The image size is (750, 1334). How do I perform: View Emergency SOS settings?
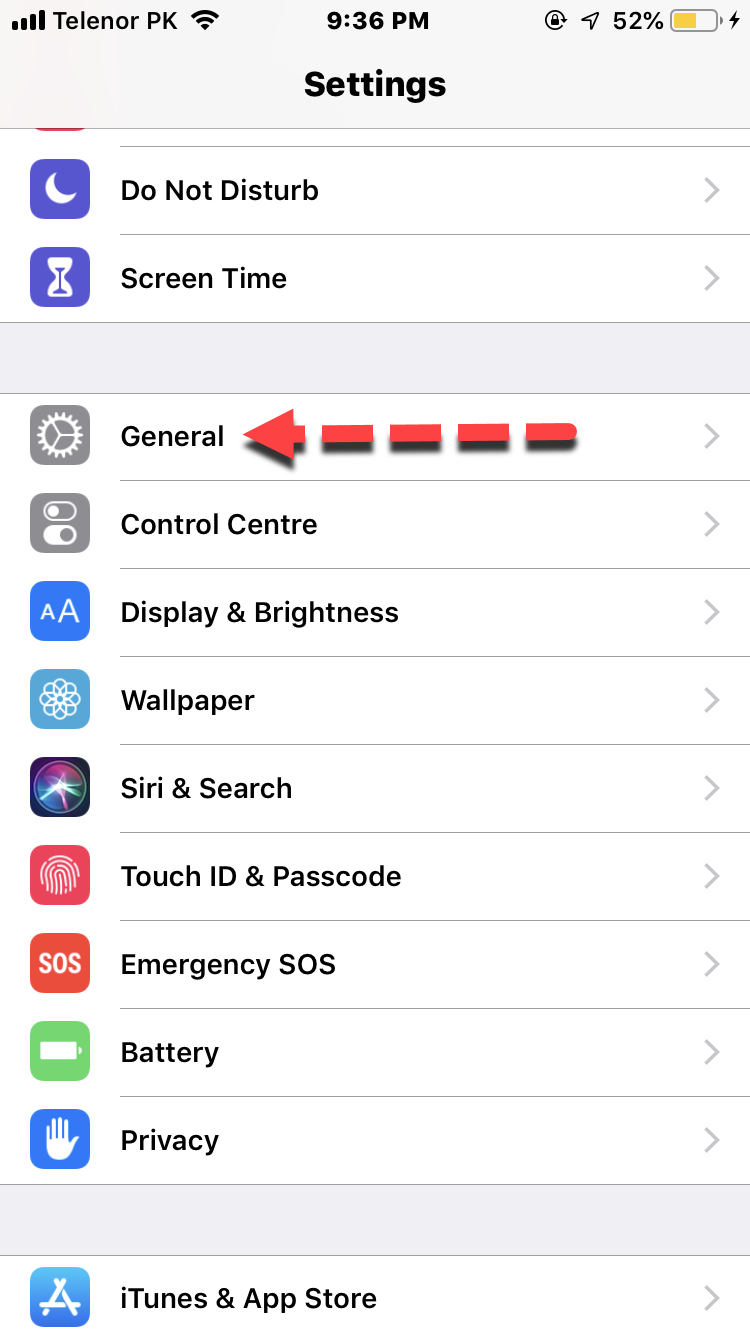point(228,964)
